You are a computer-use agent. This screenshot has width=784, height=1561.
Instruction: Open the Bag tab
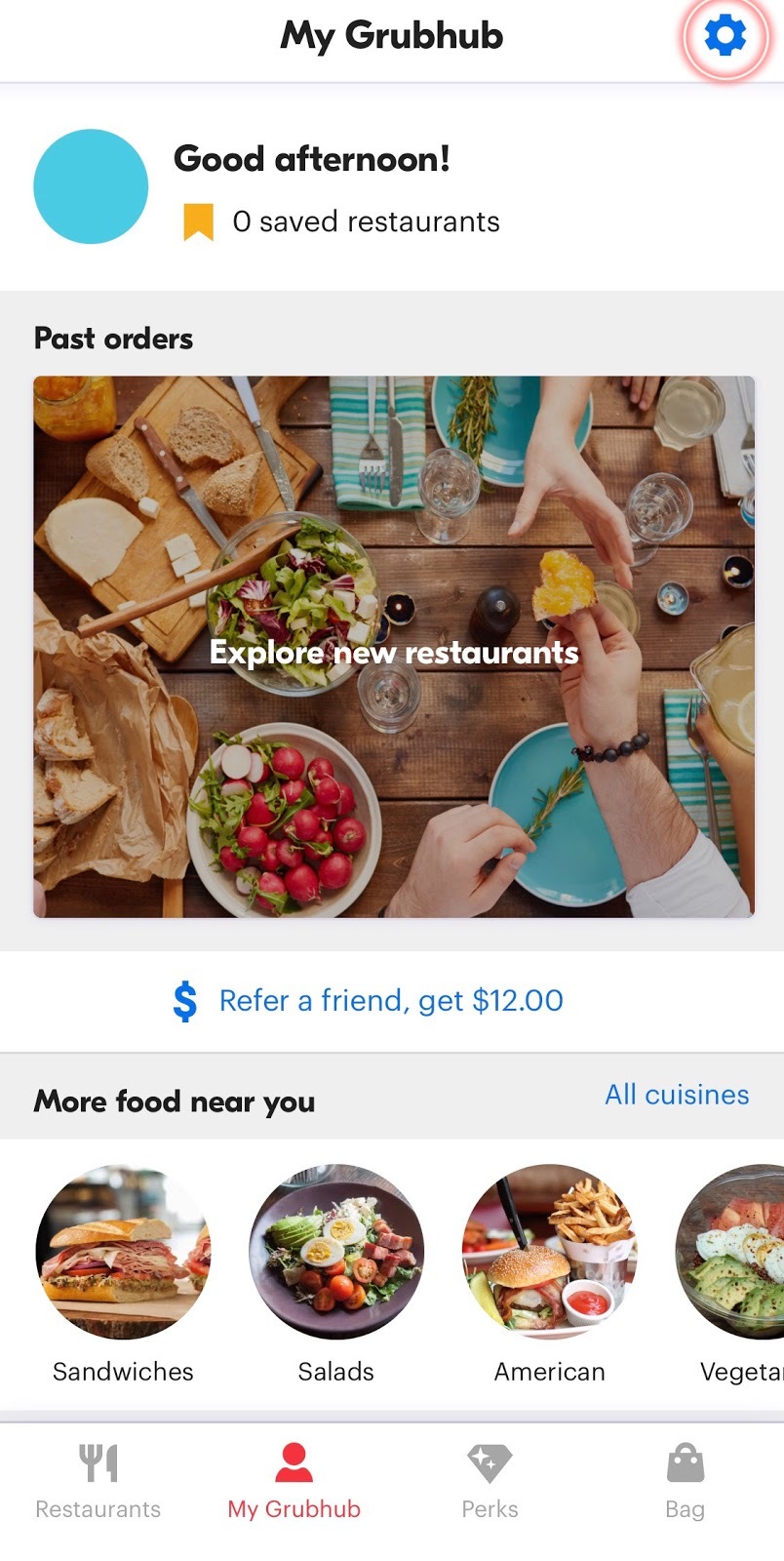685,1482
